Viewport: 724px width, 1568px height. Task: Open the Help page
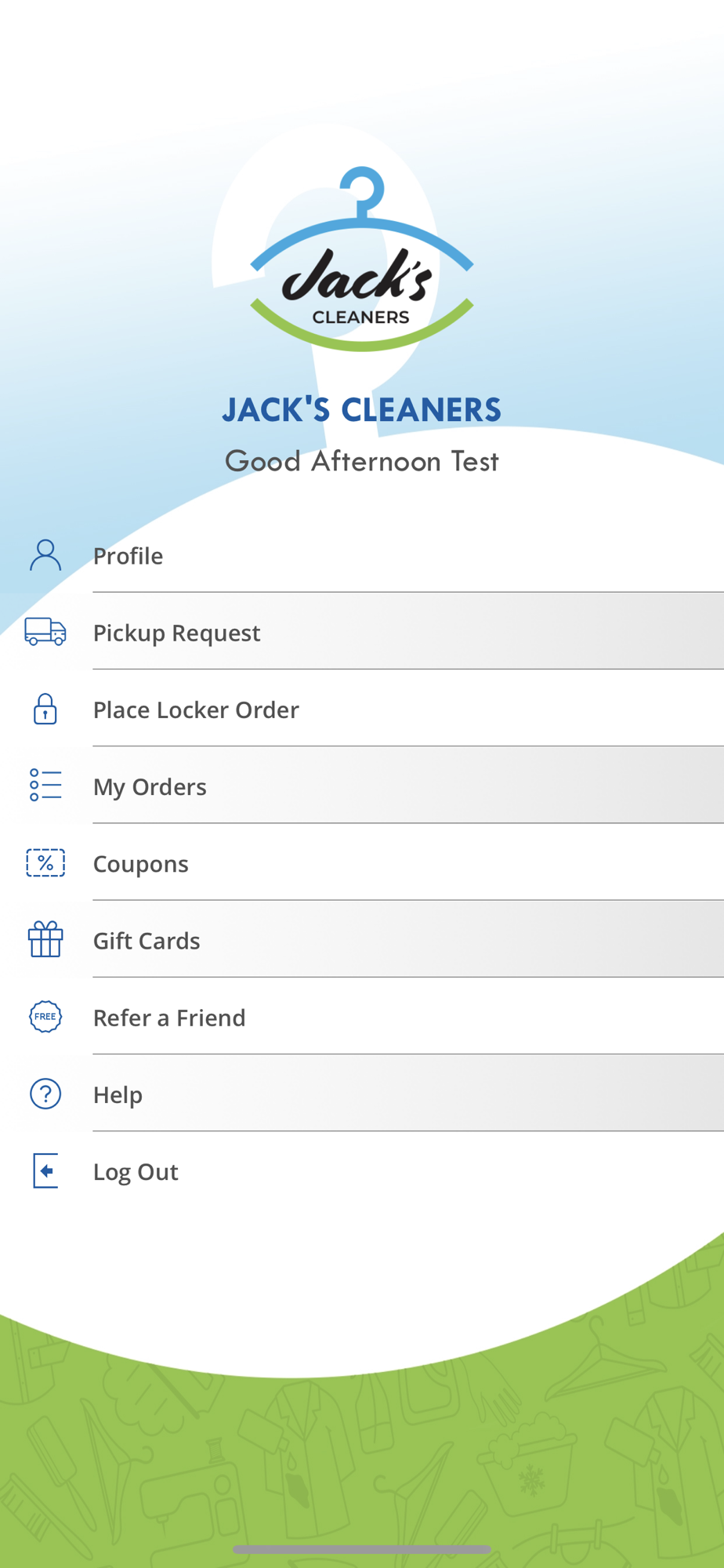pyautogui.click(x=118, y=1094)
